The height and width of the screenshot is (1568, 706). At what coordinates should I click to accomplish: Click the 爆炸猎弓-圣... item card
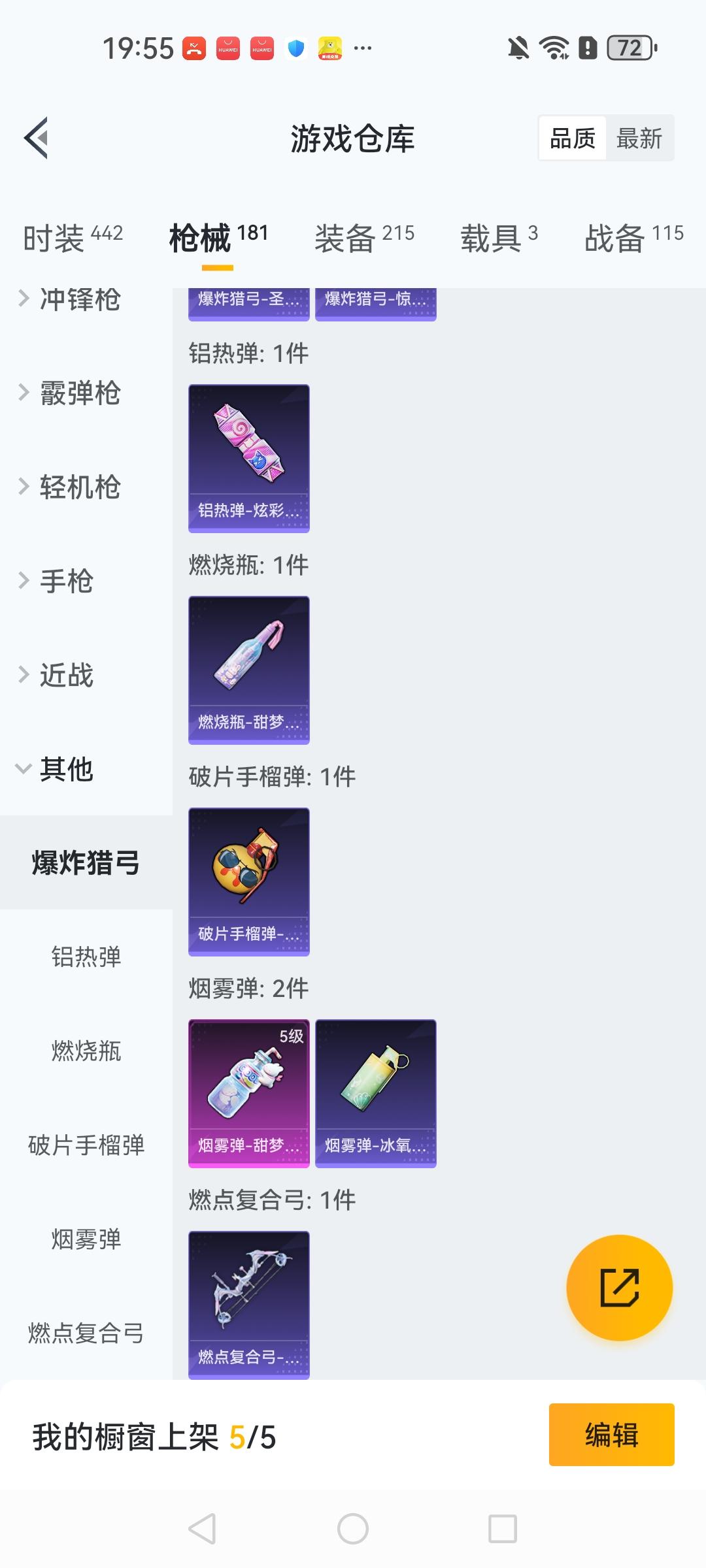[x=248, y=301]
